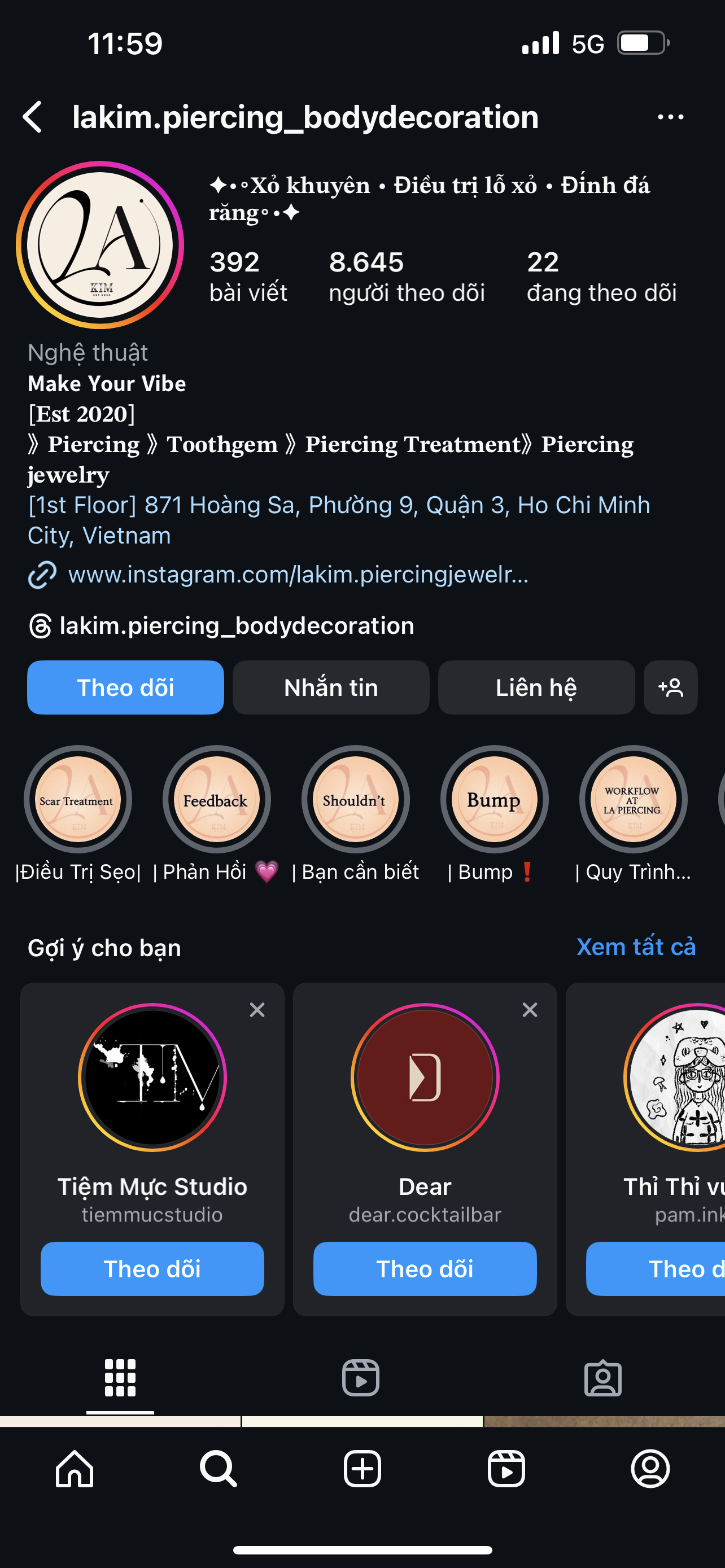Follow the Dear cocktail bar account
This screenshot has height=1568, width=725.
point(425,1269)
